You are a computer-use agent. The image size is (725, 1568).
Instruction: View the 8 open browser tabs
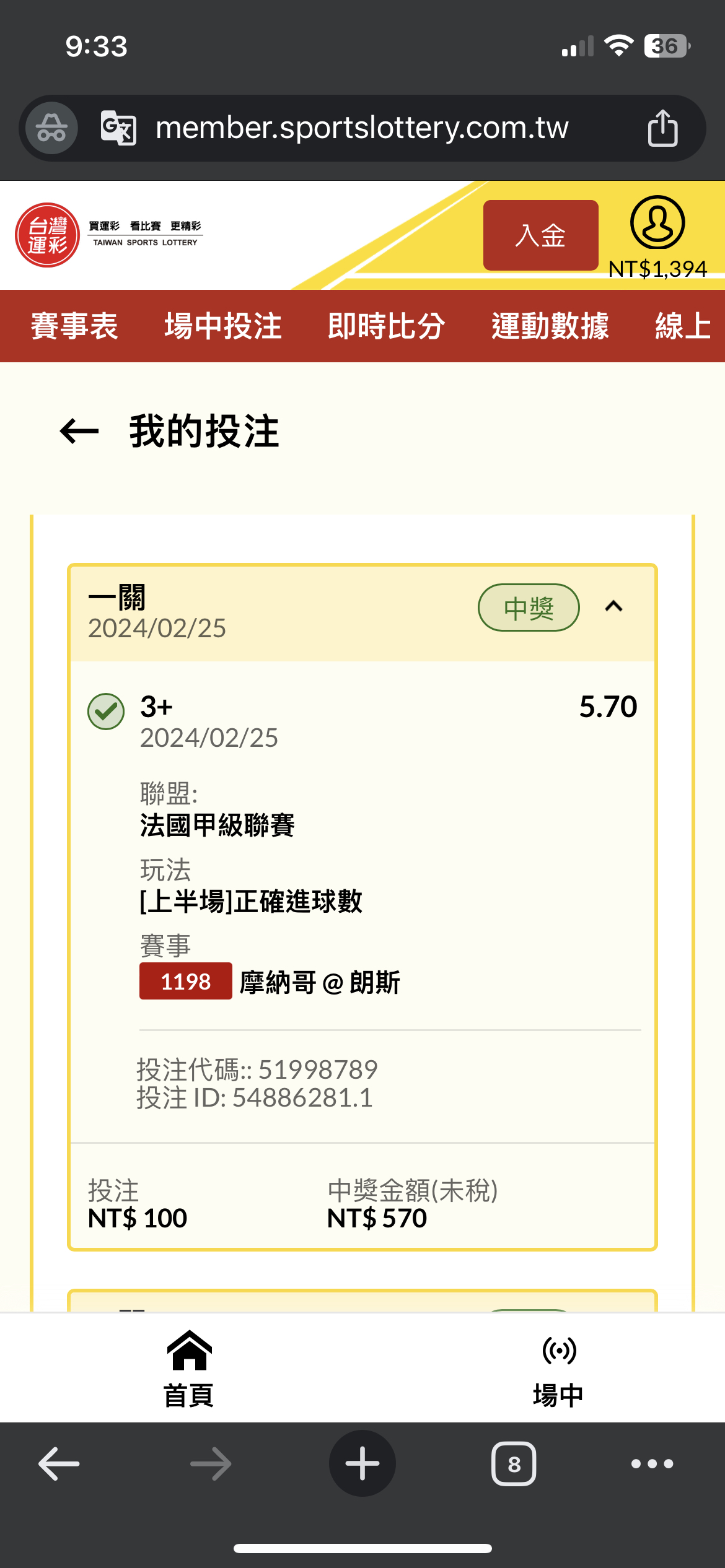pyautogui.click(x=514, y=1464)
